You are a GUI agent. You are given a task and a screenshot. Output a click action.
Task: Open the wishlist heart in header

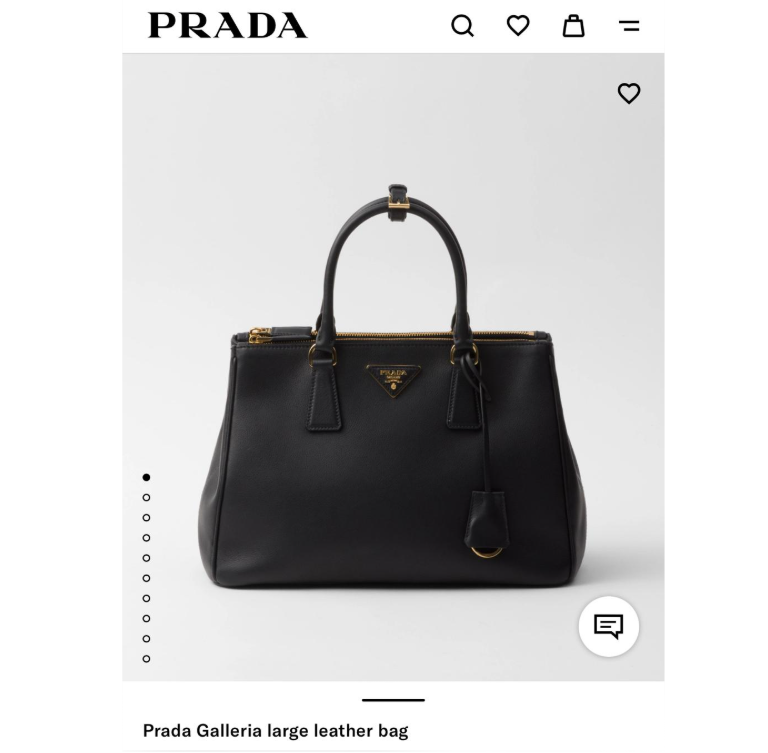pos(518,26)
